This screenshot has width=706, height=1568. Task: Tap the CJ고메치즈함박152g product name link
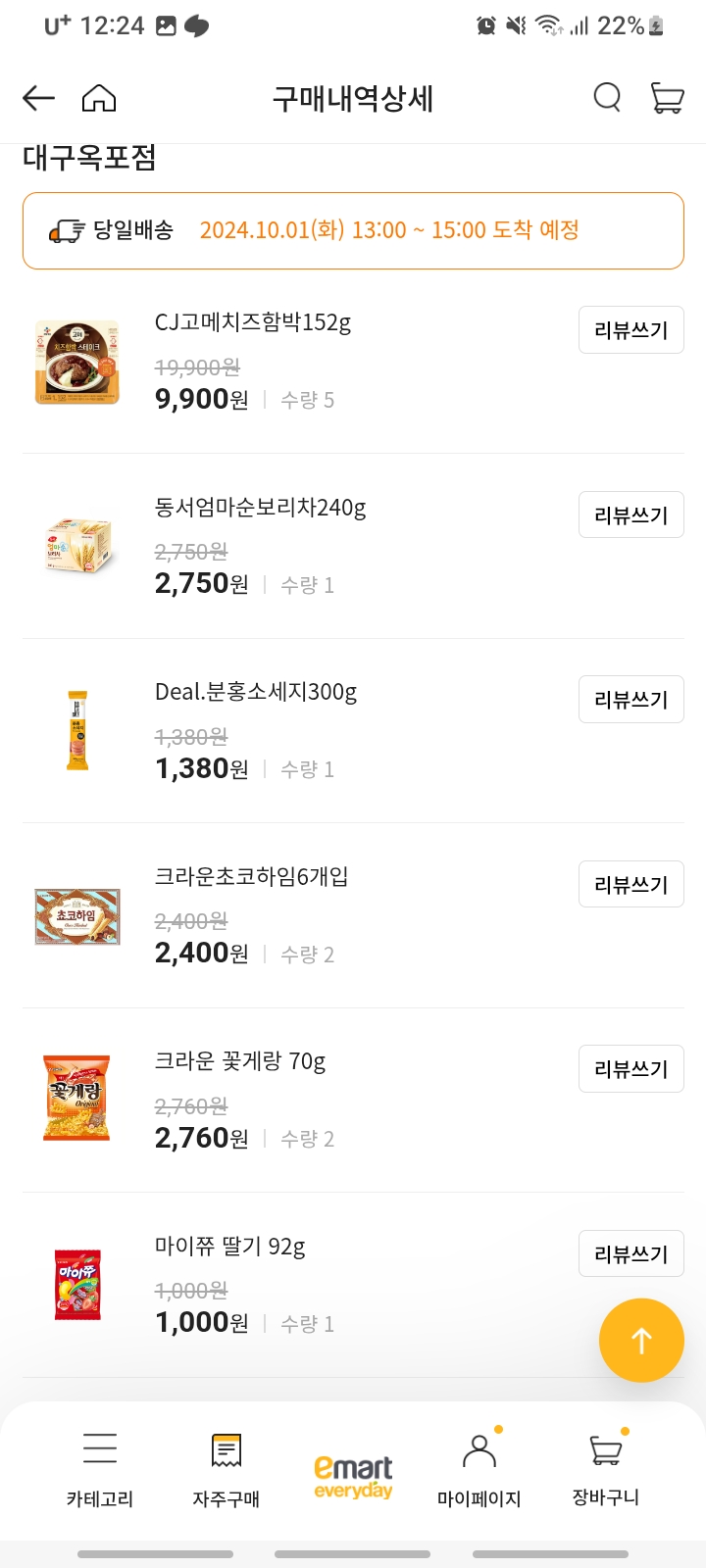(254, 324)
